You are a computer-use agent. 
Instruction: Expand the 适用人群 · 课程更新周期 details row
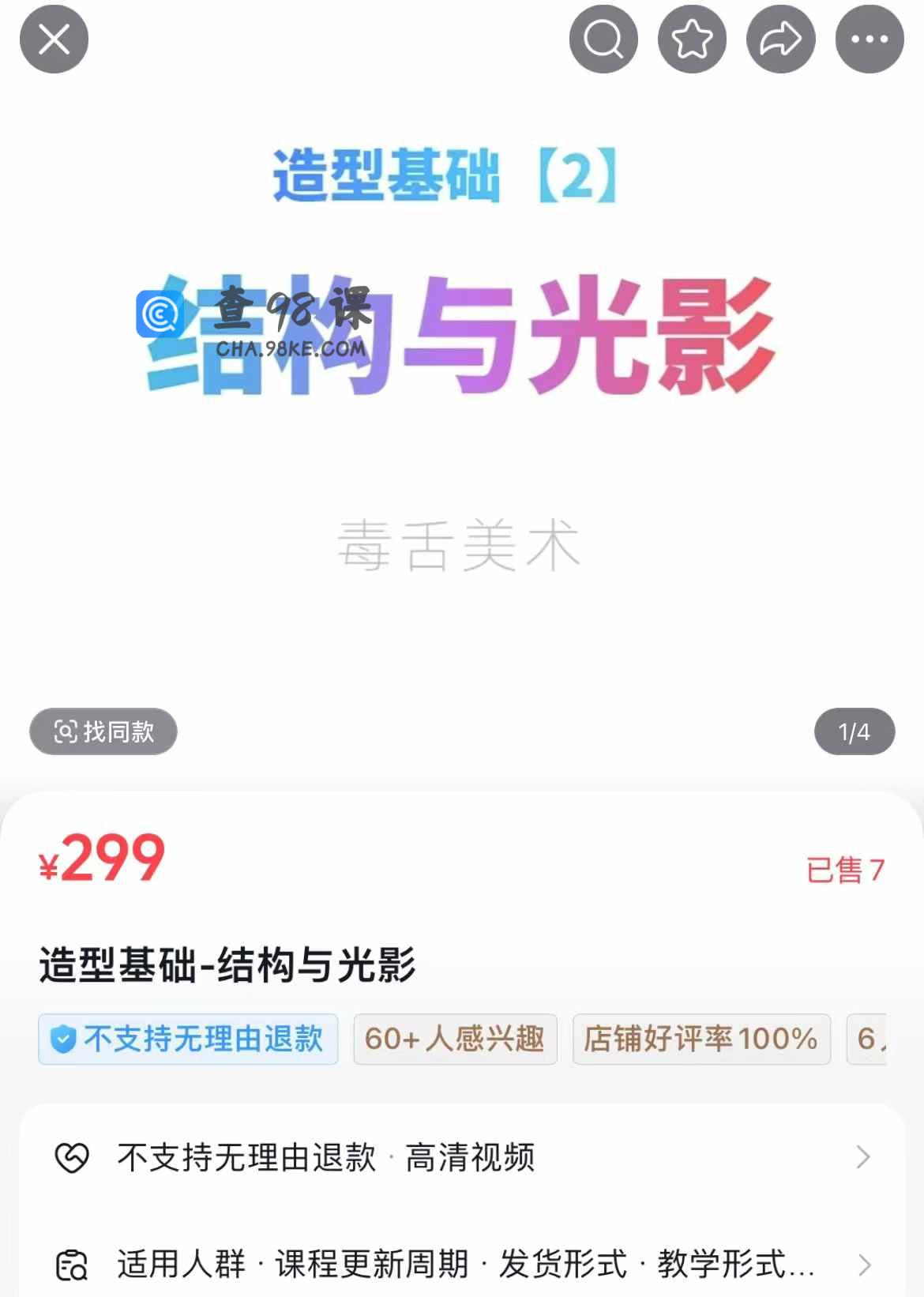[462, 1264]
